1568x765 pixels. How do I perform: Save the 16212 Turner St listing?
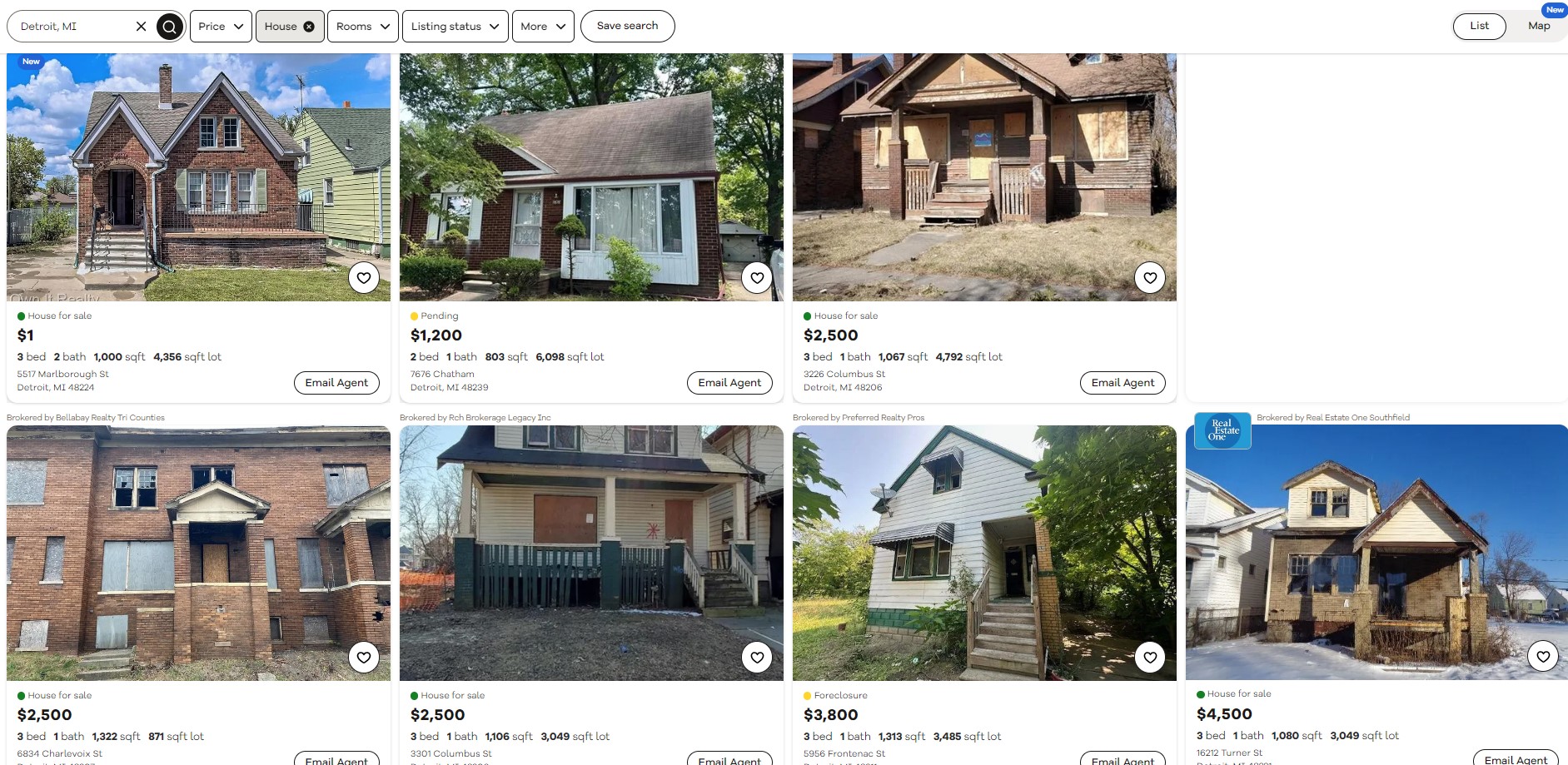pyautogui.click(x=1543, y=656)
